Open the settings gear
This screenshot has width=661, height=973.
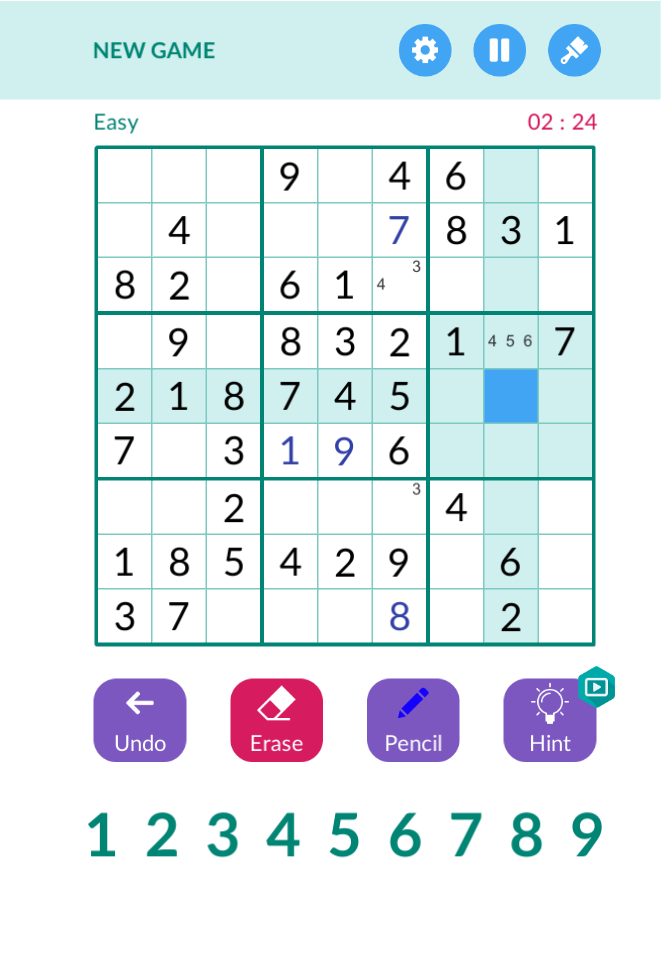425,50
